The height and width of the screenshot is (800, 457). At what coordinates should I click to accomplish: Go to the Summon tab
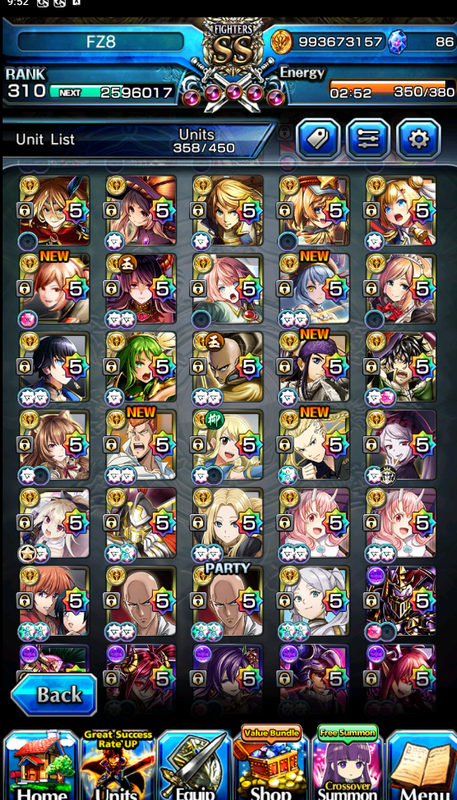click(x=347, y=765)
